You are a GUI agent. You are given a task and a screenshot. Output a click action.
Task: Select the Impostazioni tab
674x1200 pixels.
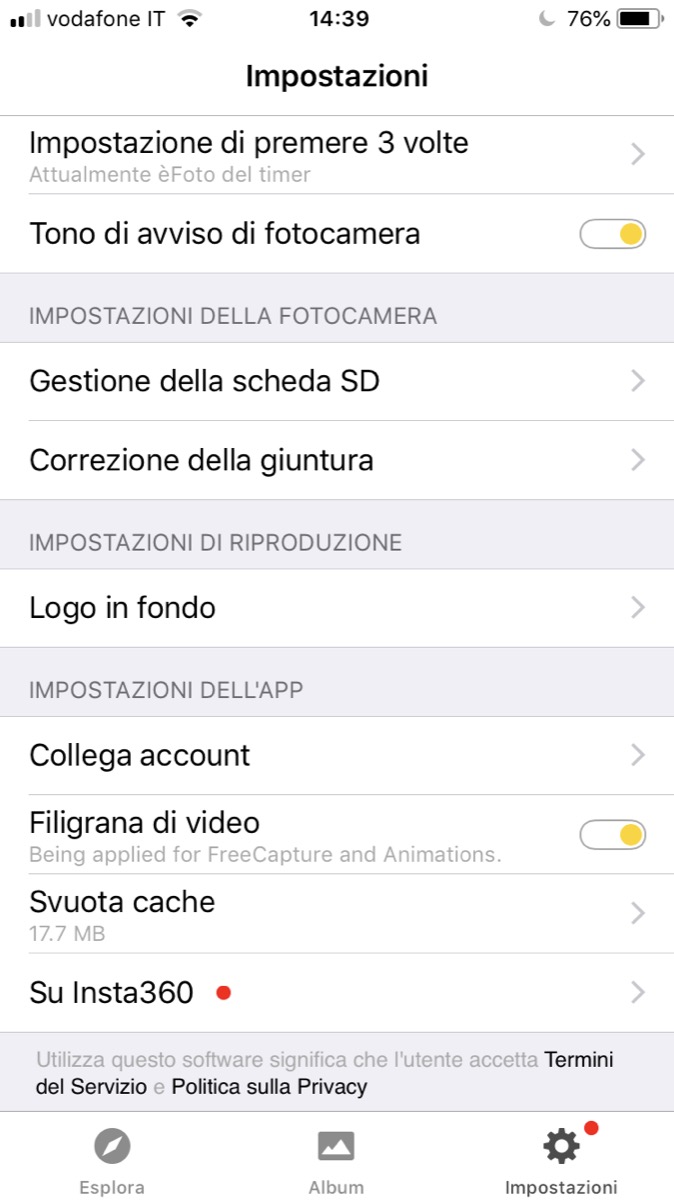click(561, 1160)
